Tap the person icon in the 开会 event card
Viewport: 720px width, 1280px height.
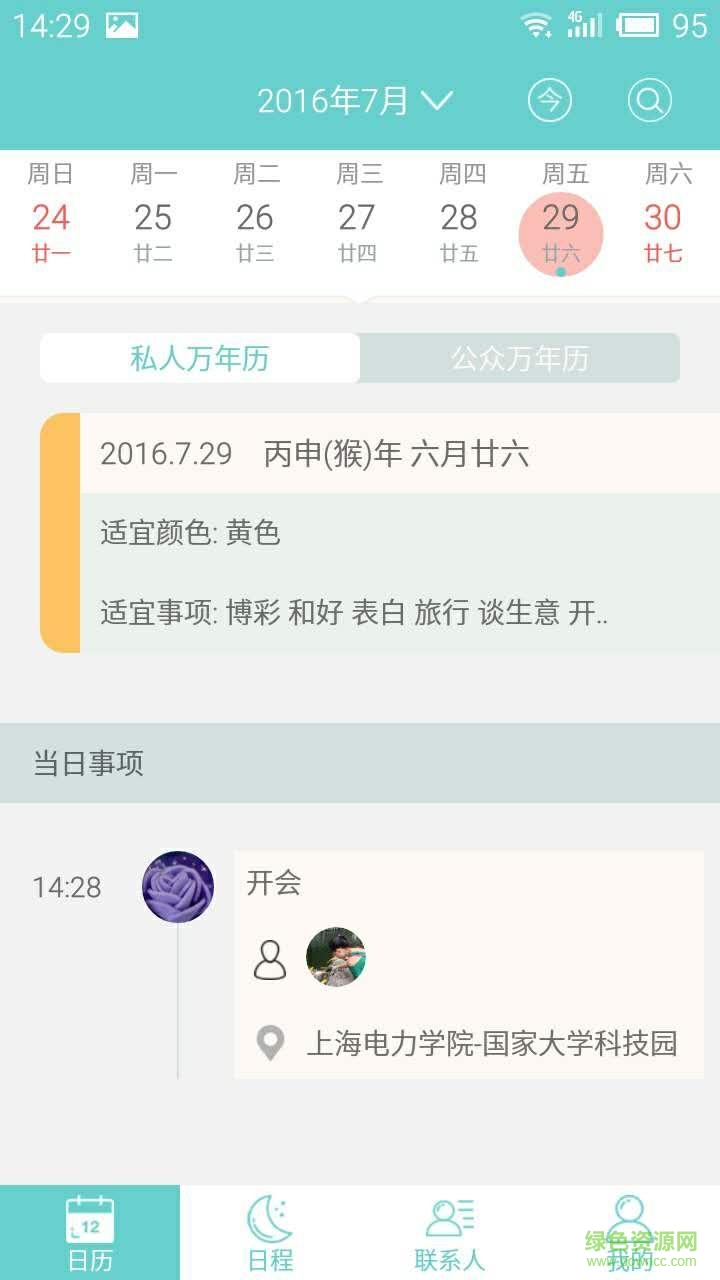(x=269, y=957)
